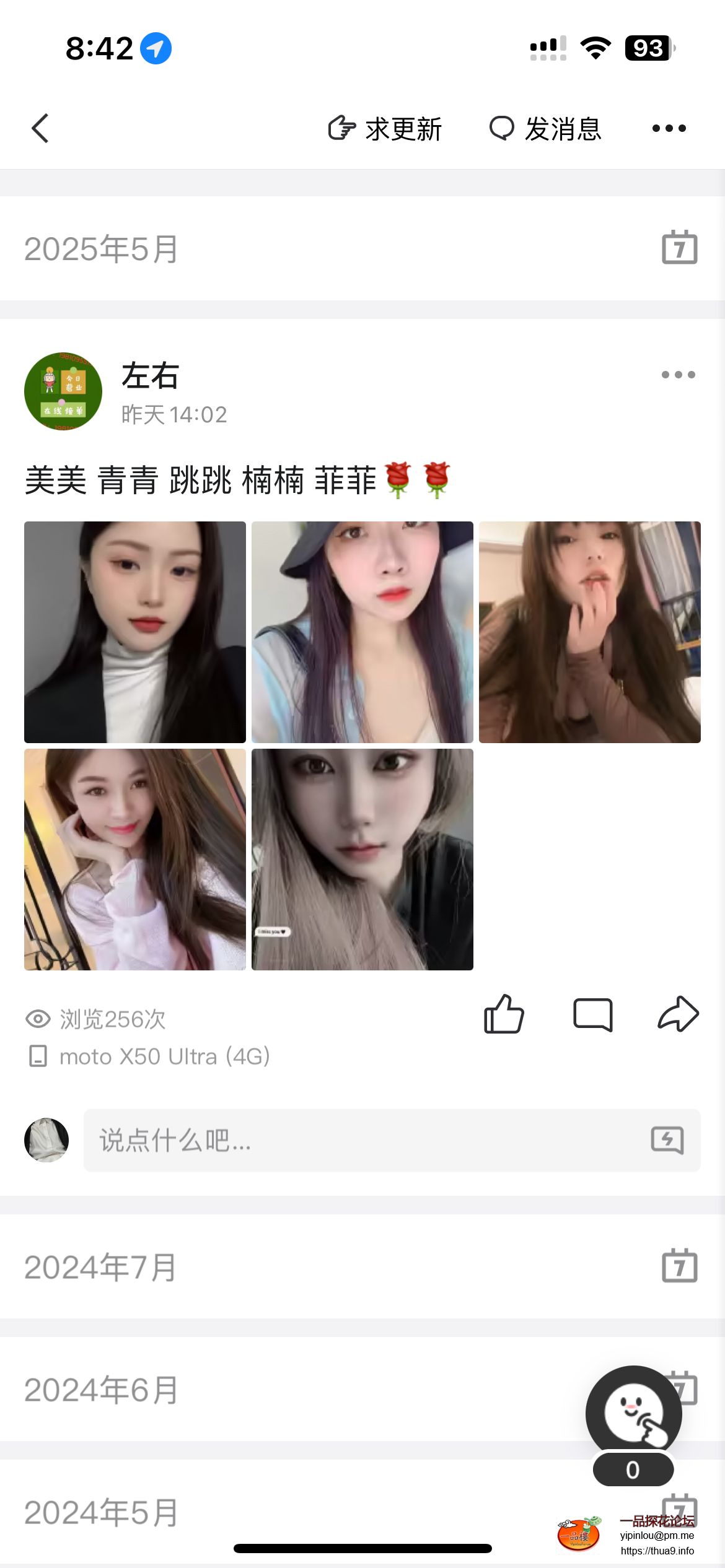Open comments on 左右's post

[x=593, y=1014]
